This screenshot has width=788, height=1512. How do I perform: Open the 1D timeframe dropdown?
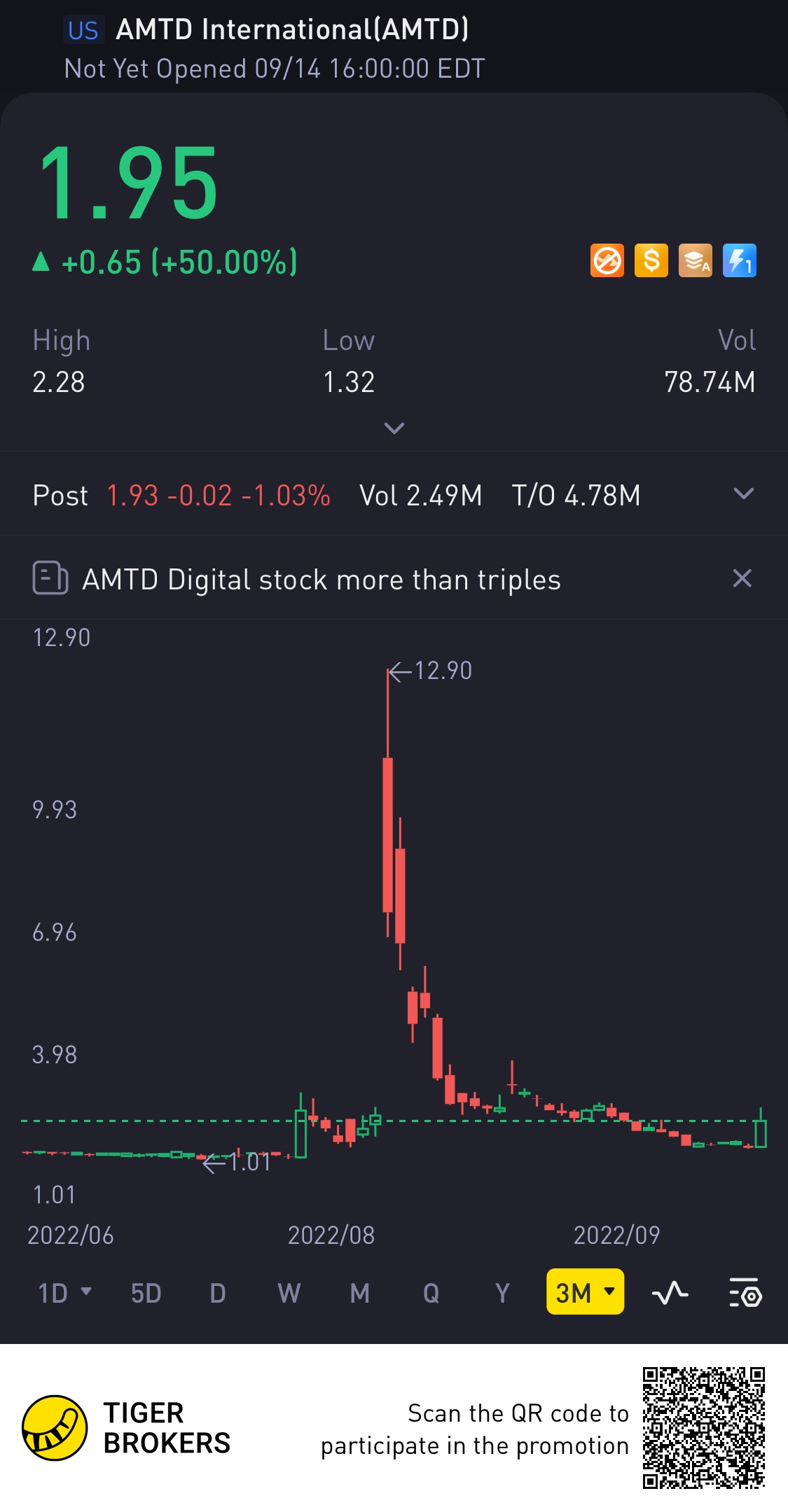[x=64, y=1293]
